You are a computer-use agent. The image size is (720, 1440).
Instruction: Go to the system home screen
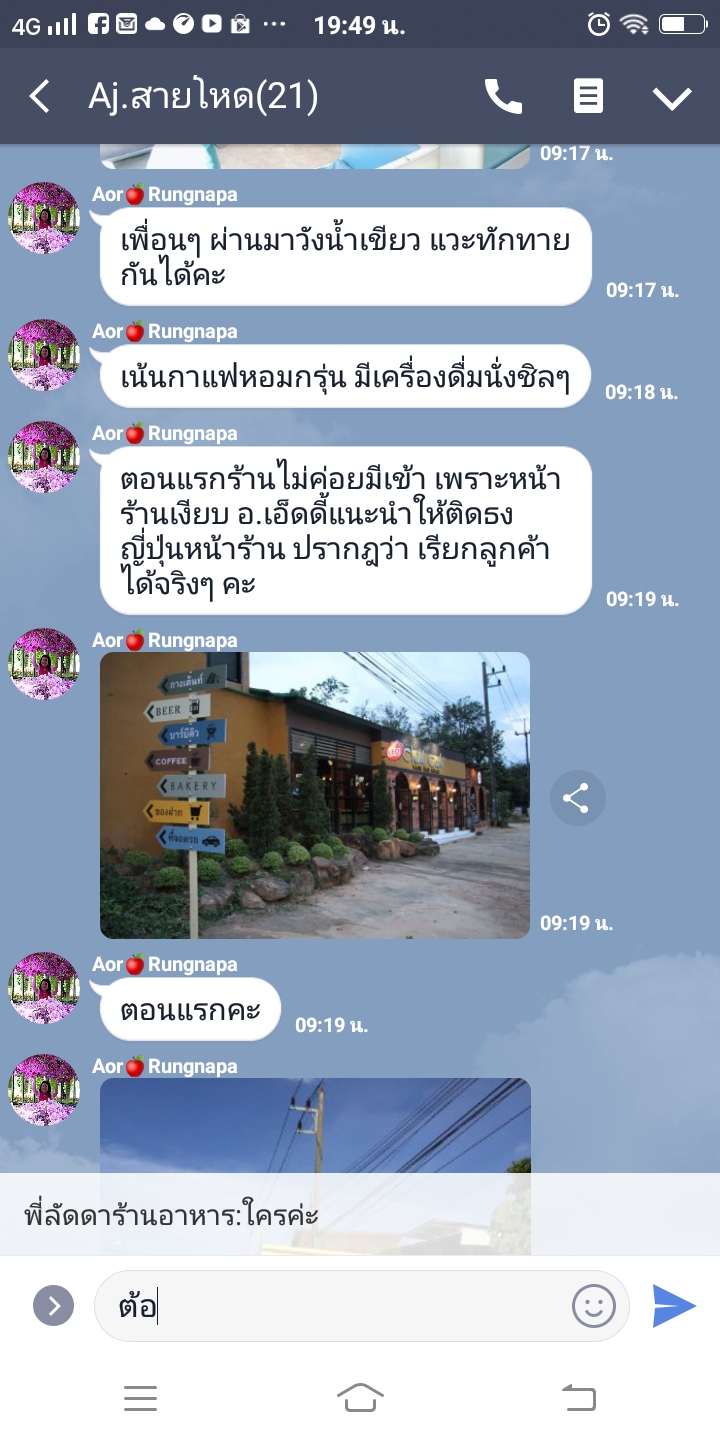(x=360, y=1397)
